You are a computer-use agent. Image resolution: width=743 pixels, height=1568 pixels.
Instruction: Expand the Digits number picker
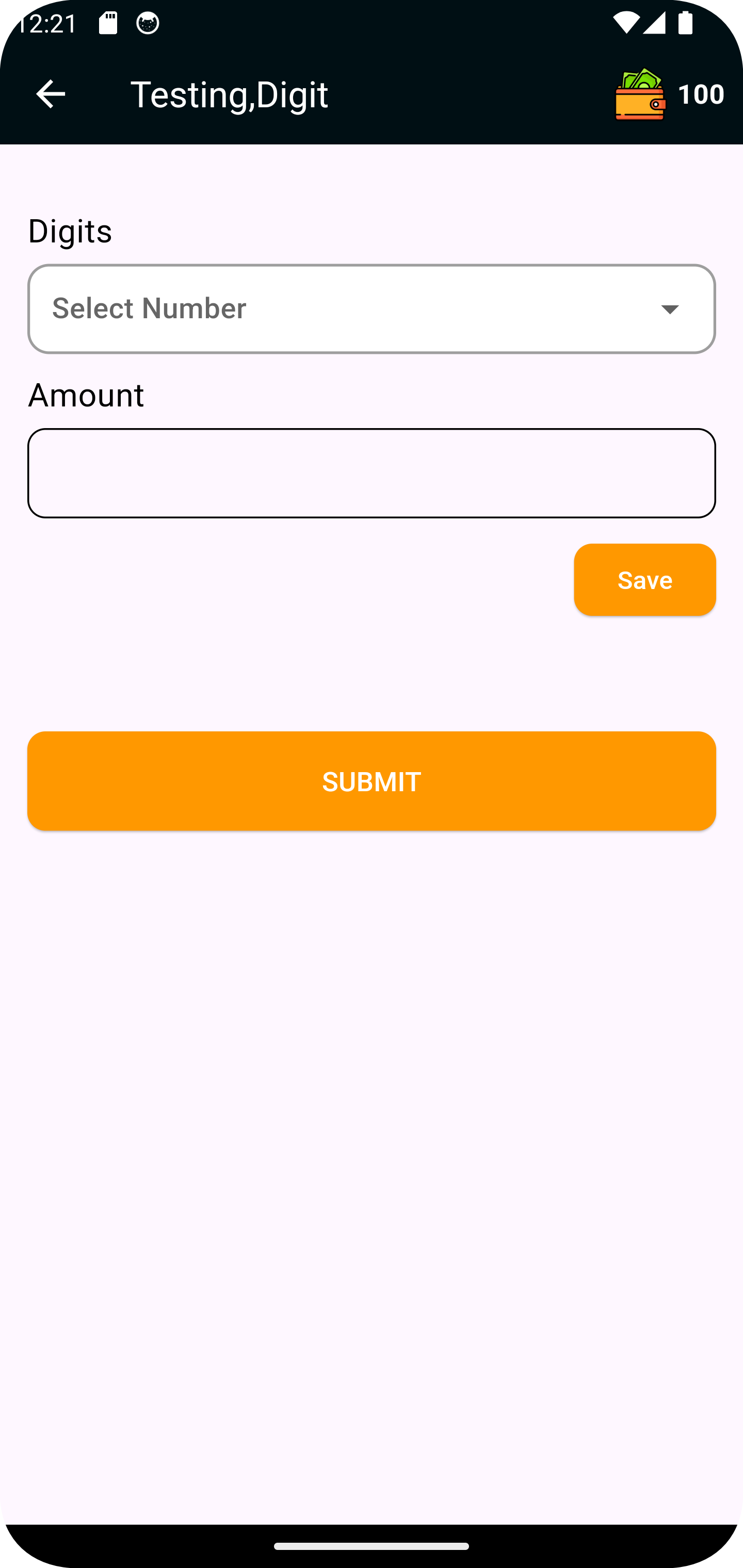[x=372, y=308]
